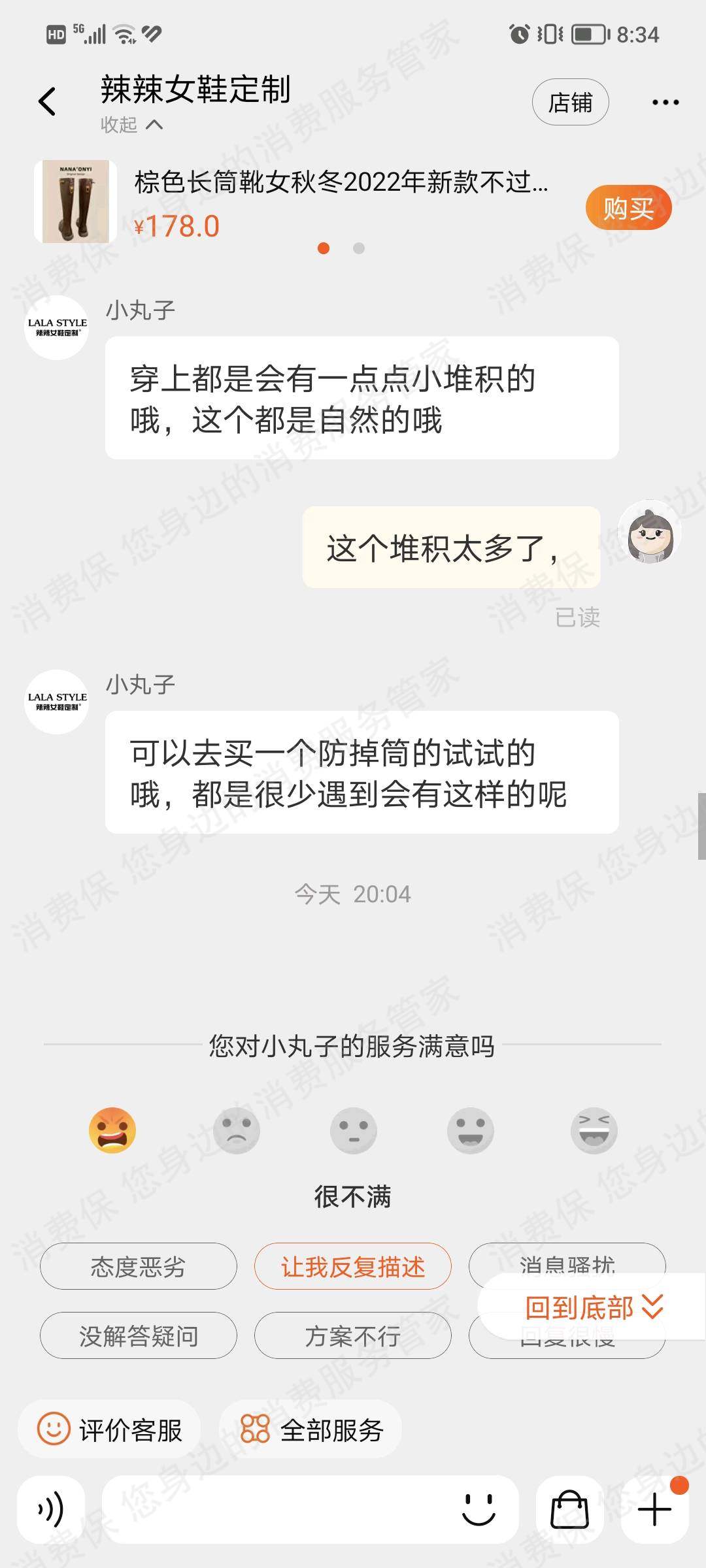The image size is (706, 1568).
Task: Select the laughing very satisfied face
Action: 594,1130
